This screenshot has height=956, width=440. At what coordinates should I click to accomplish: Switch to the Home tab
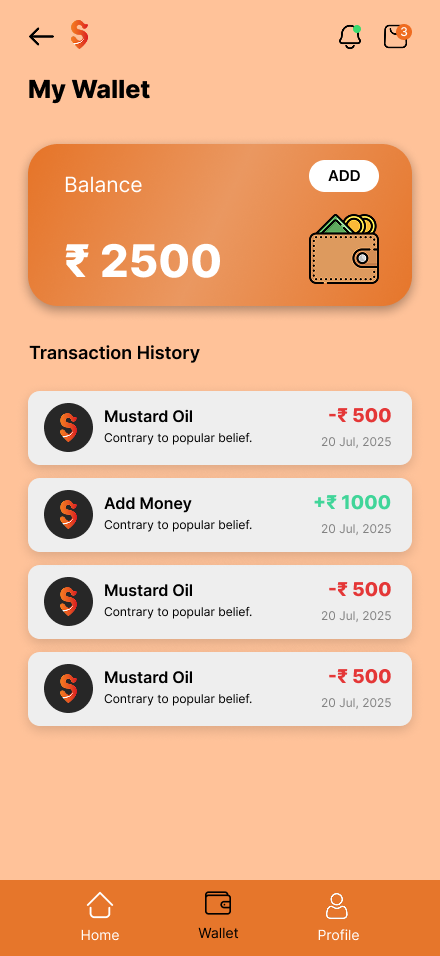100,916
